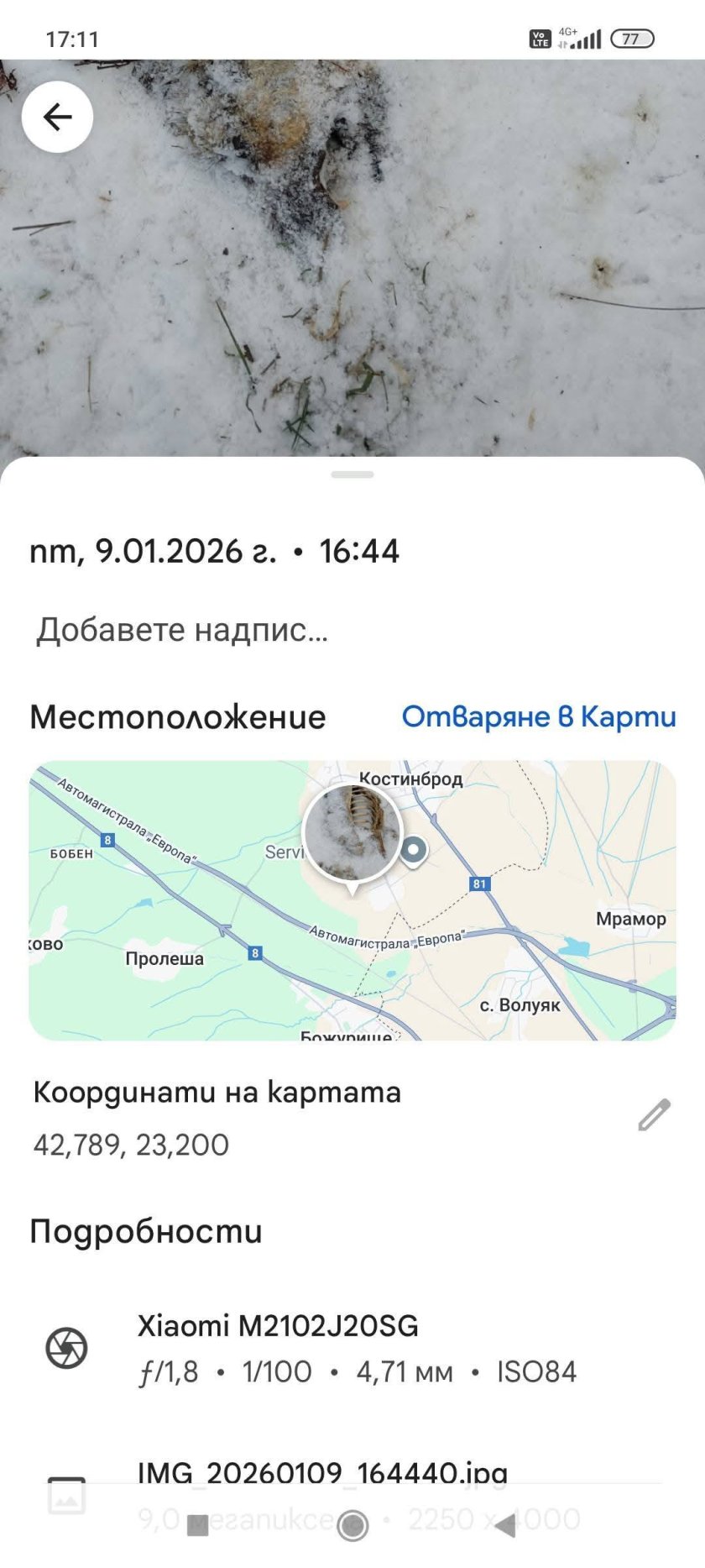
Task: Tap the date and time 16:44
Action: [214, 551]
